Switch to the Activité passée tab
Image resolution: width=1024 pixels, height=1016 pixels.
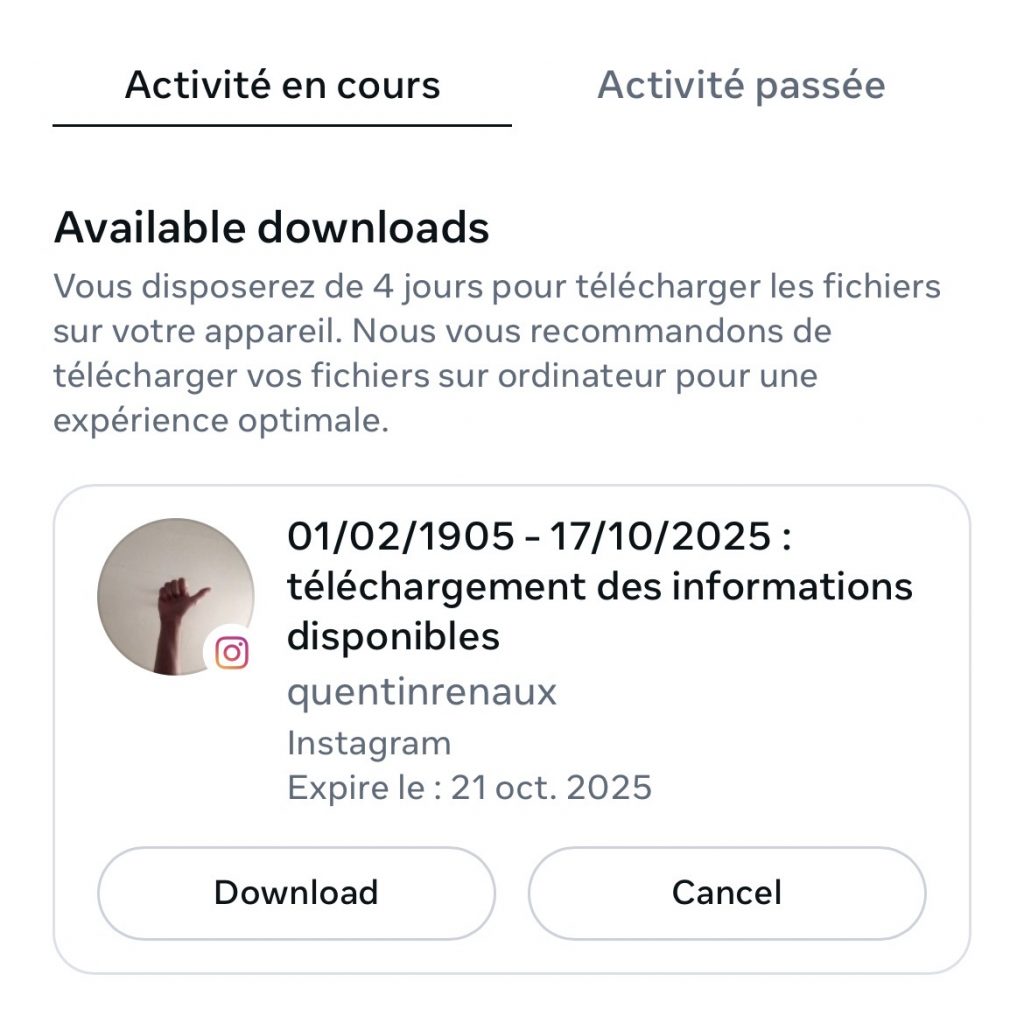click(741, 85)
